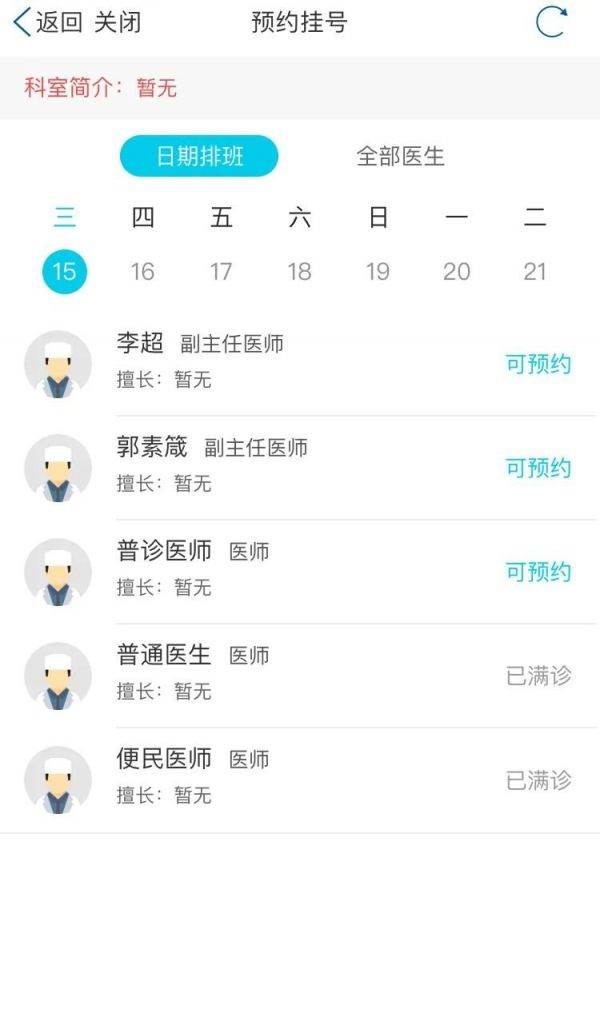This screenshot has height=1021, width=600.
Task: Open the 便民医师 row
Action: (300, 779)
